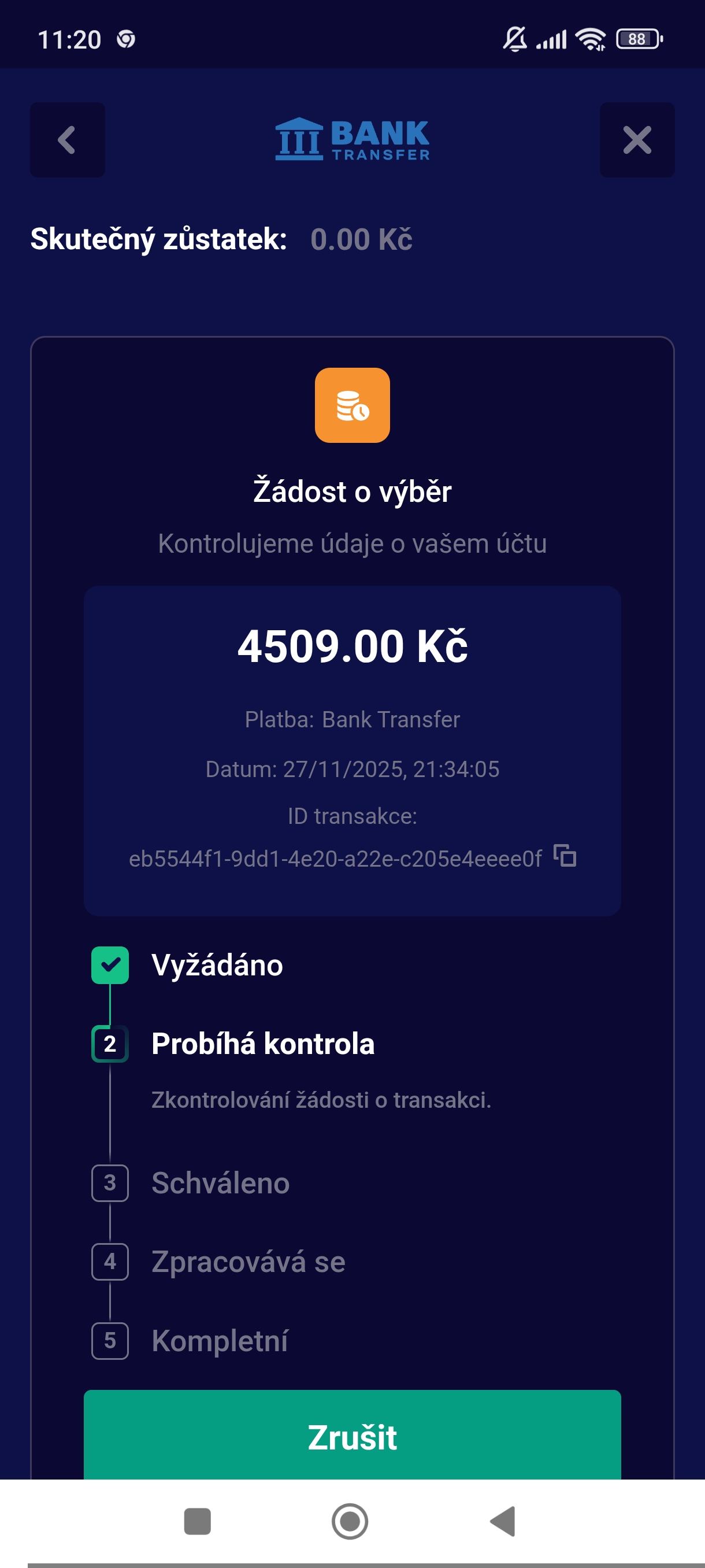705x1568 pixels.
Task: Tap Zrušit to cancel the withdrawal
Action: coord(352,1437)
